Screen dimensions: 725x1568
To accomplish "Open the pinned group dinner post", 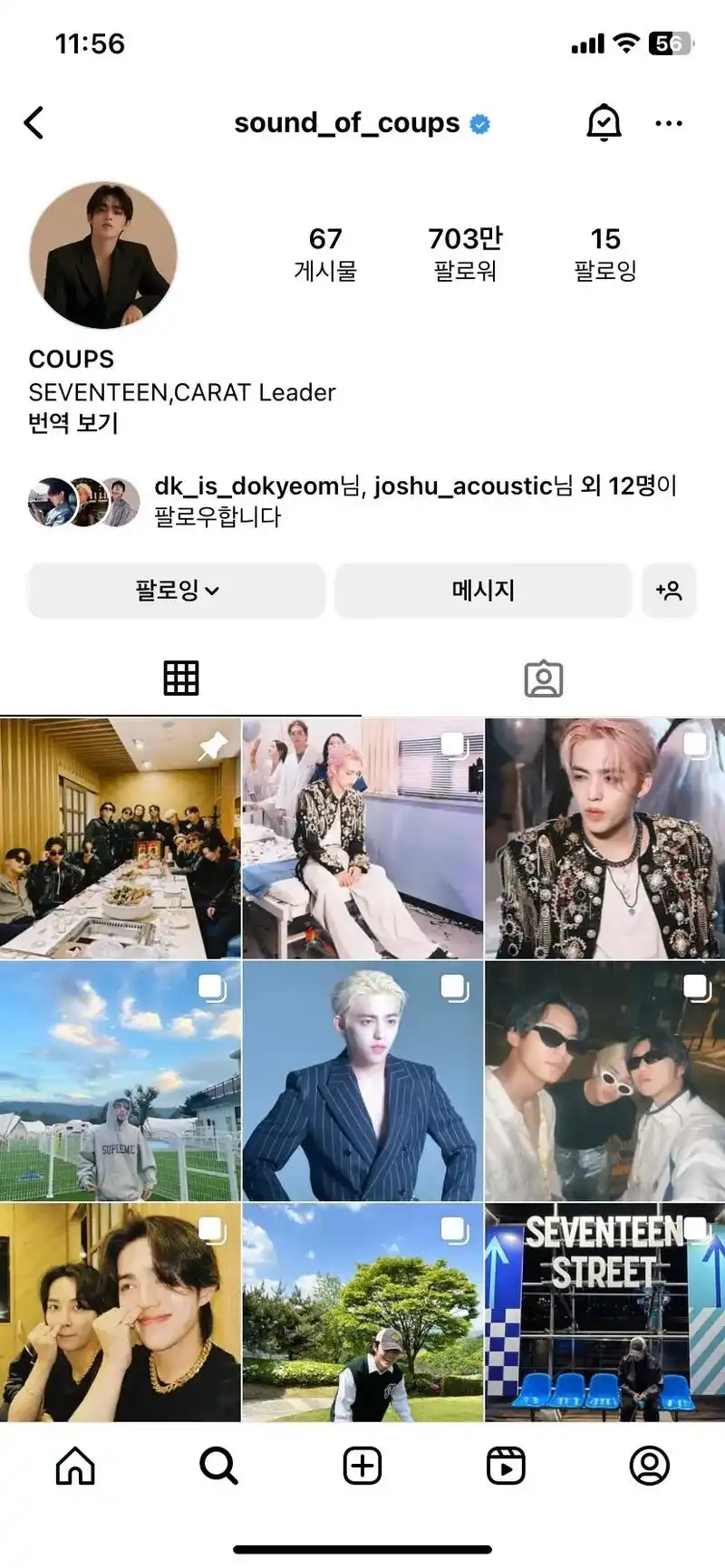I will click(120, 838).
